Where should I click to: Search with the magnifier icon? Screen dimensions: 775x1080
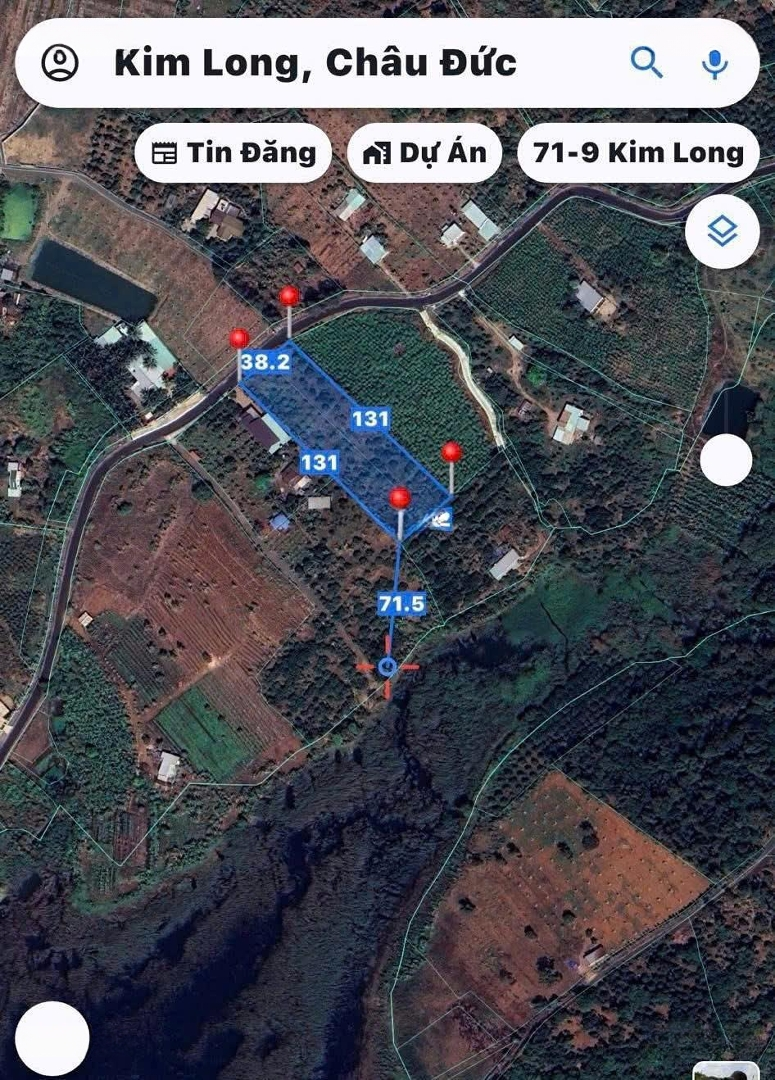point(647,63)
